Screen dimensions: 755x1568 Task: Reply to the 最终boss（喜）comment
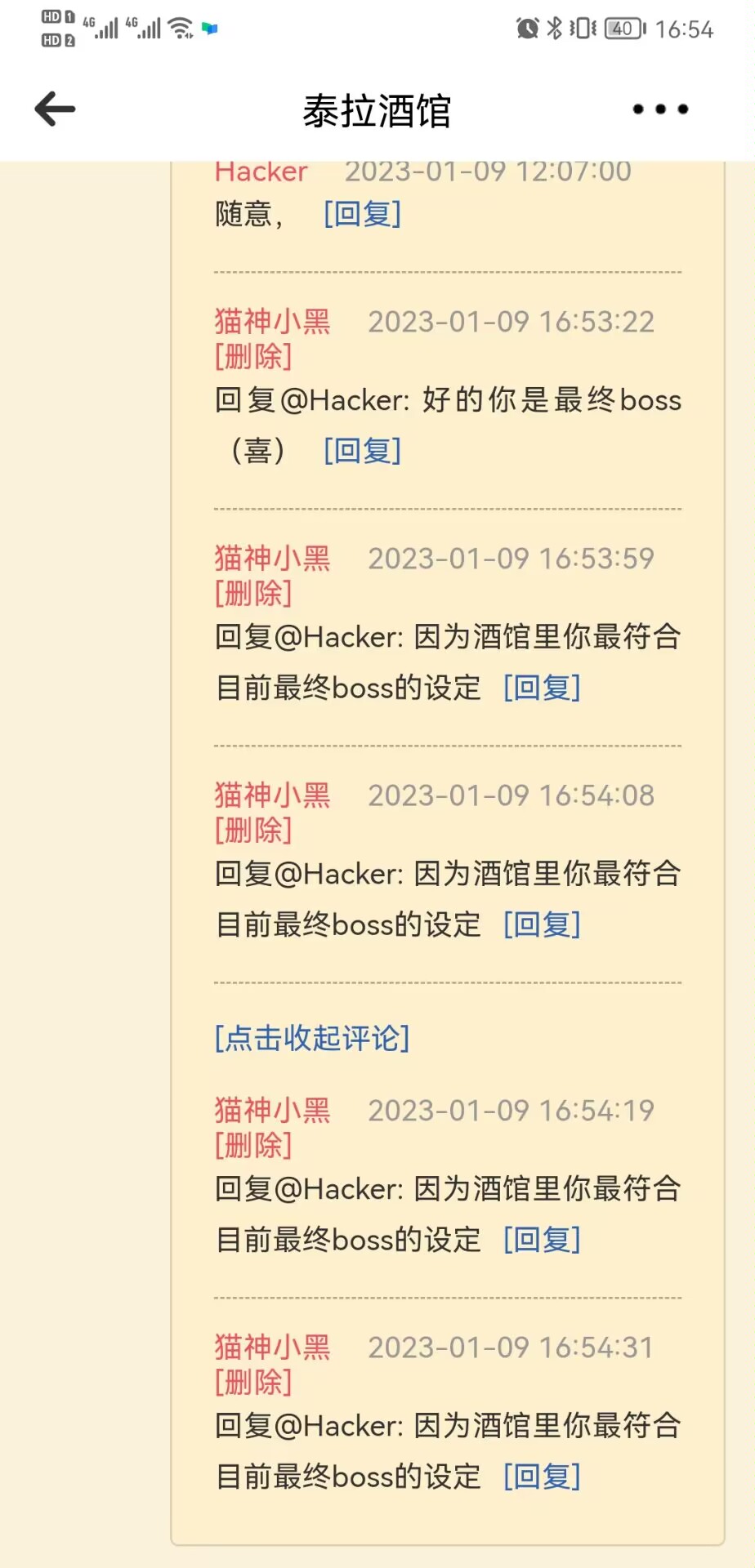362,451
